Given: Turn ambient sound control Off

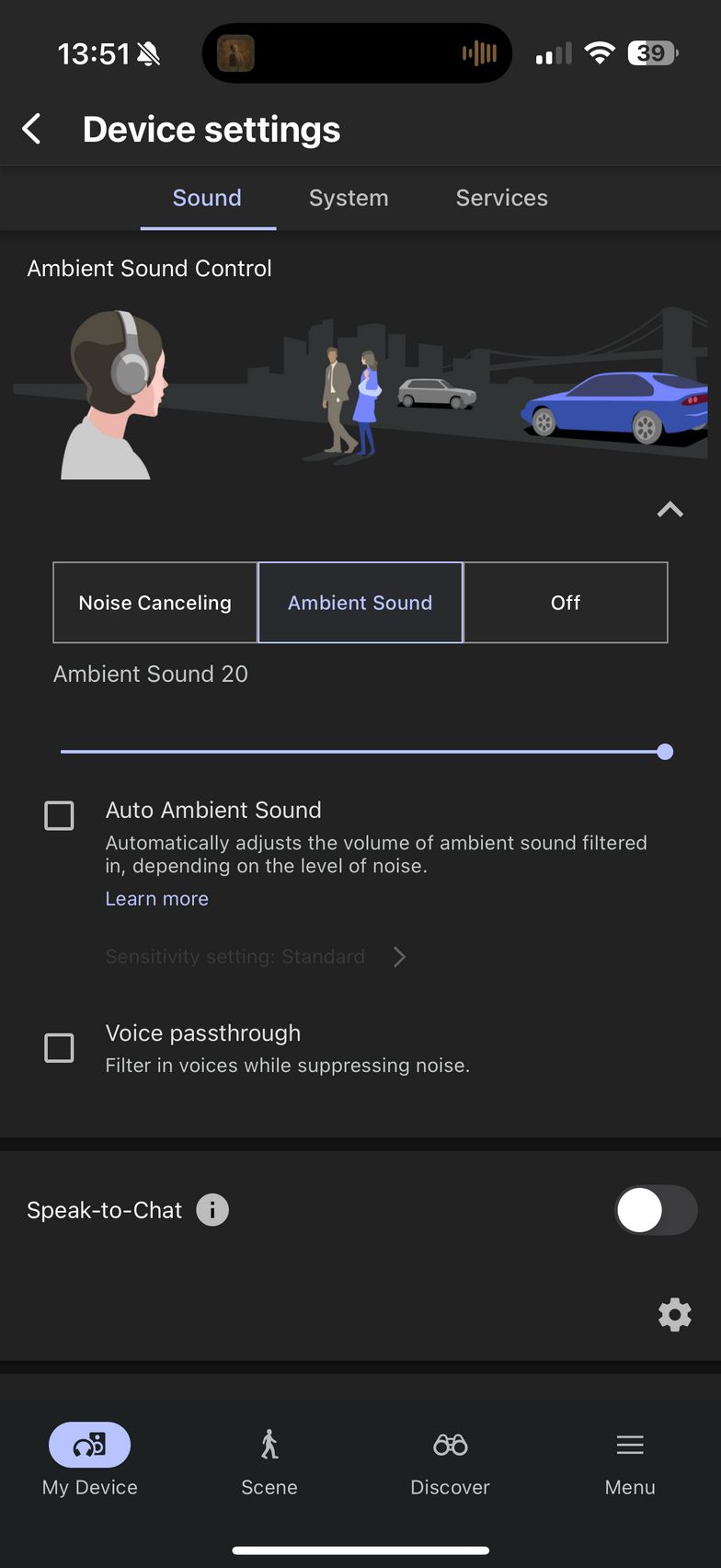Looking at the screenshot, I should 566,603.
